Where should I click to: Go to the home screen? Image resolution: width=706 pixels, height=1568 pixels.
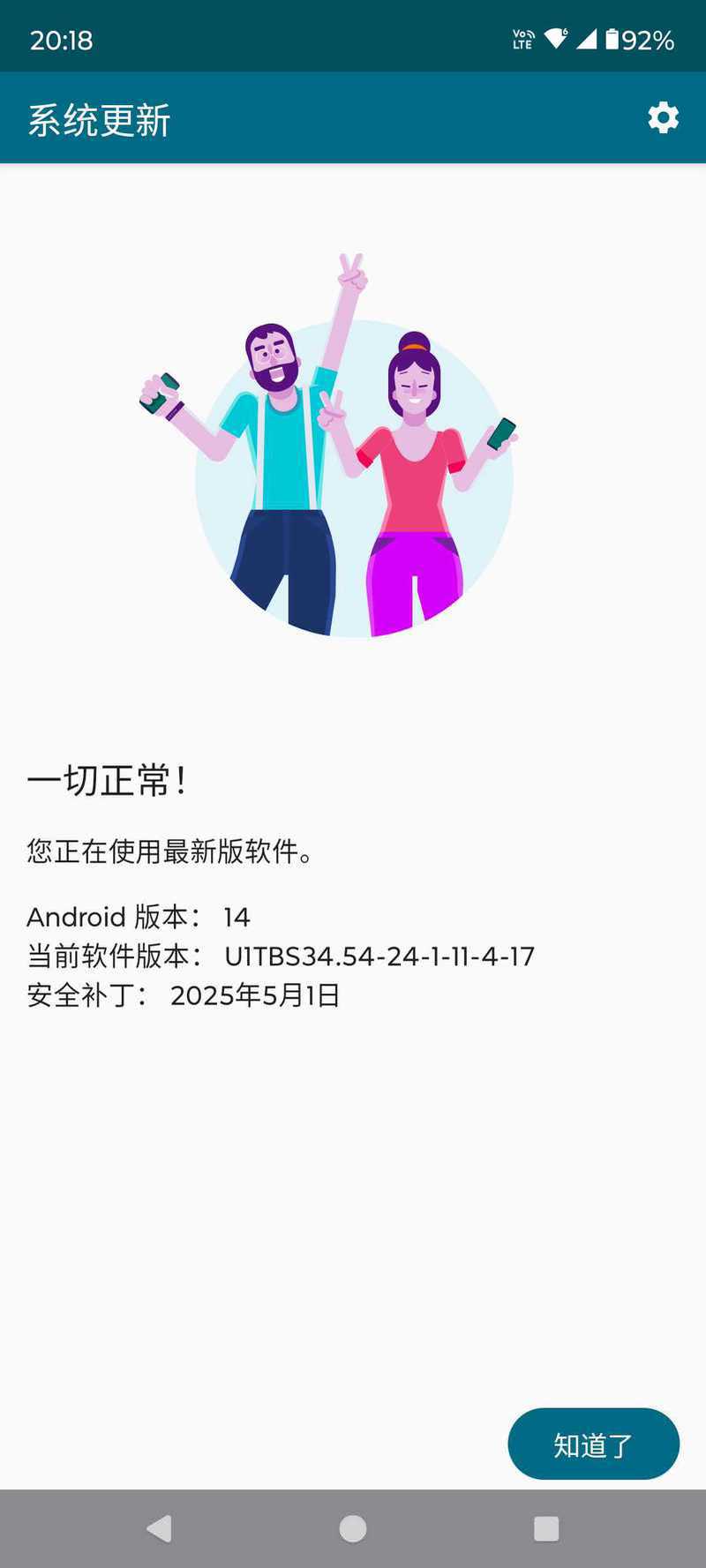(353, 1528)
